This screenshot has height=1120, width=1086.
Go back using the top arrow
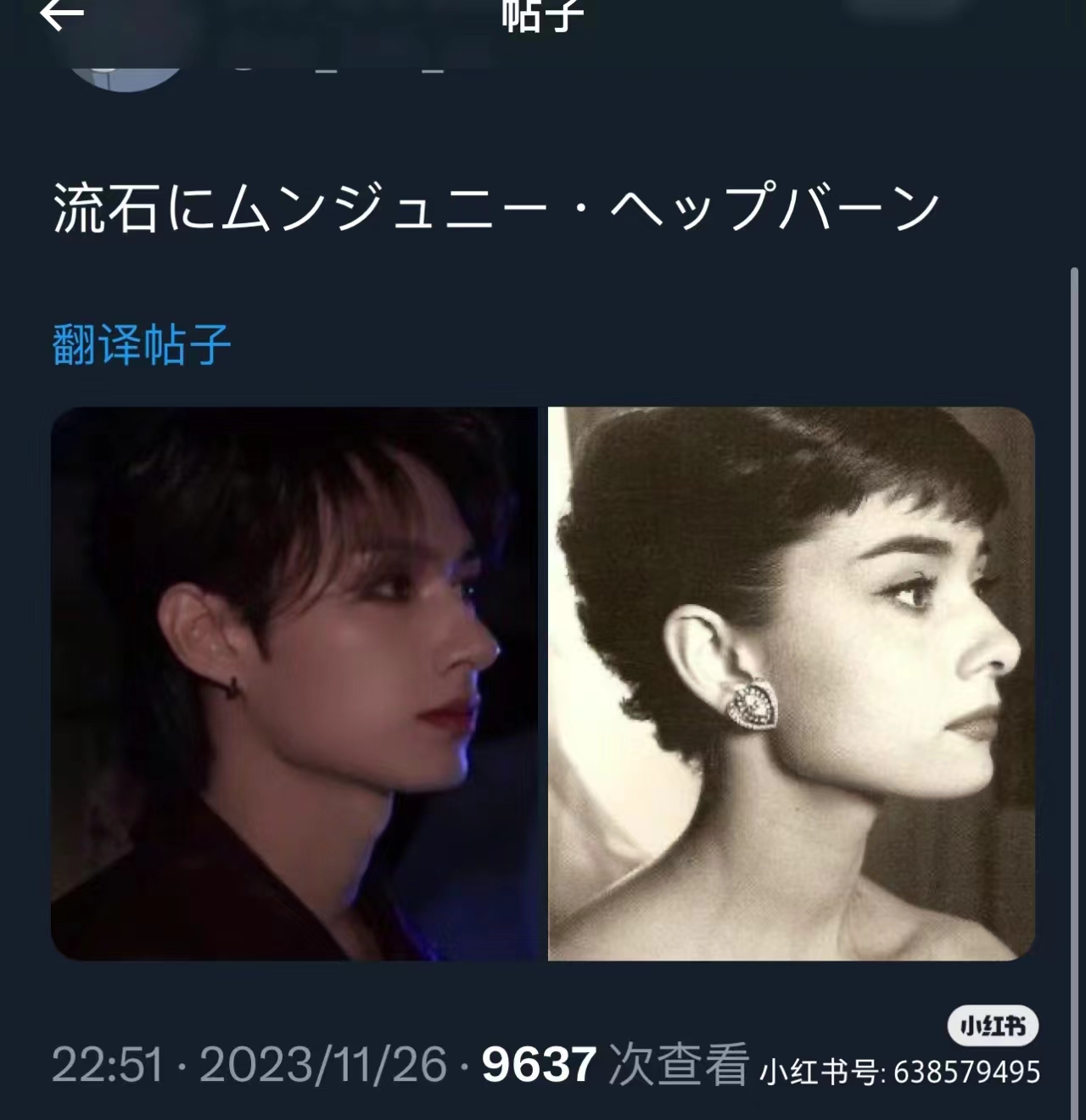(x=62, y=14)
